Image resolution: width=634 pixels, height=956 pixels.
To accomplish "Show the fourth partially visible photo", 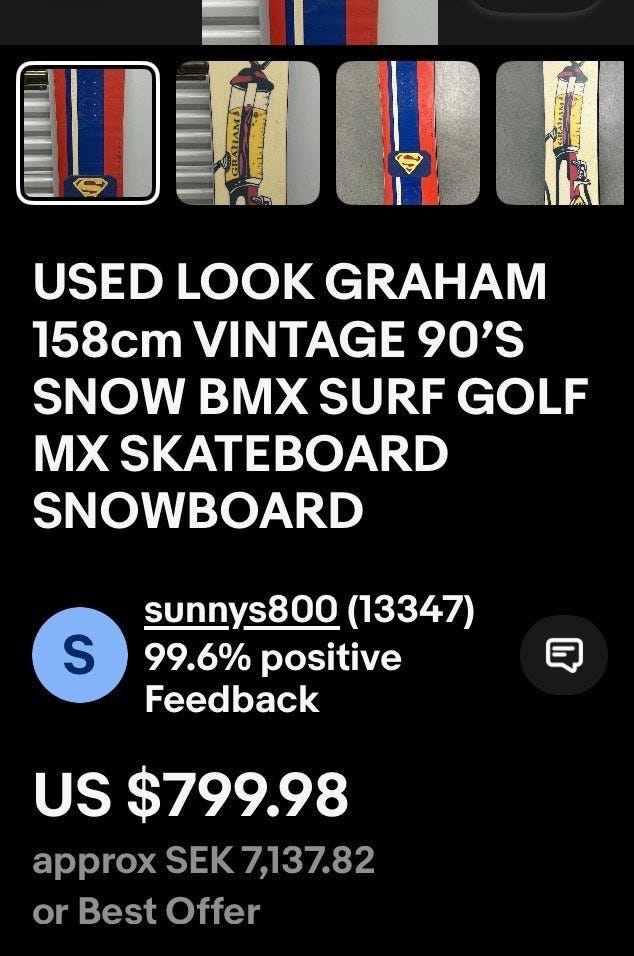I will coord(564,133).
